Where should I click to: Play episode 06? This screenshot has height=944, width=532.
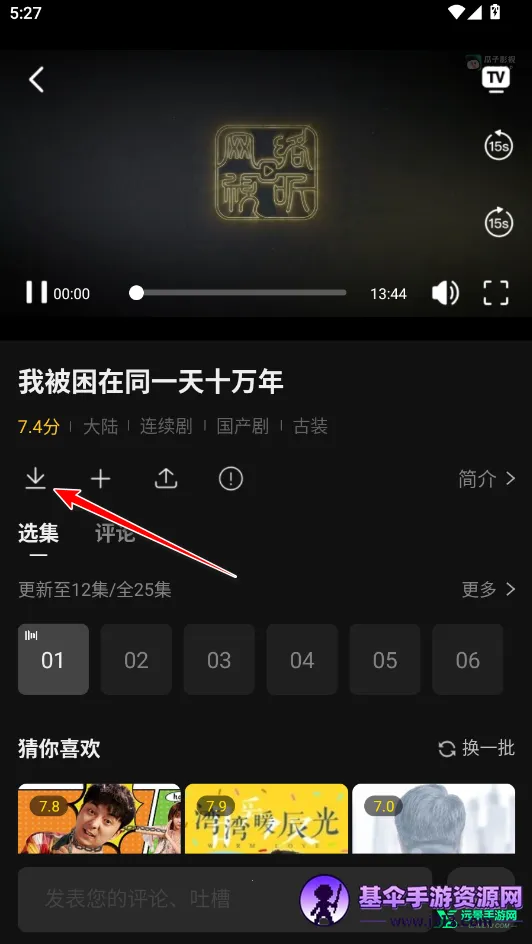[468, 659]
